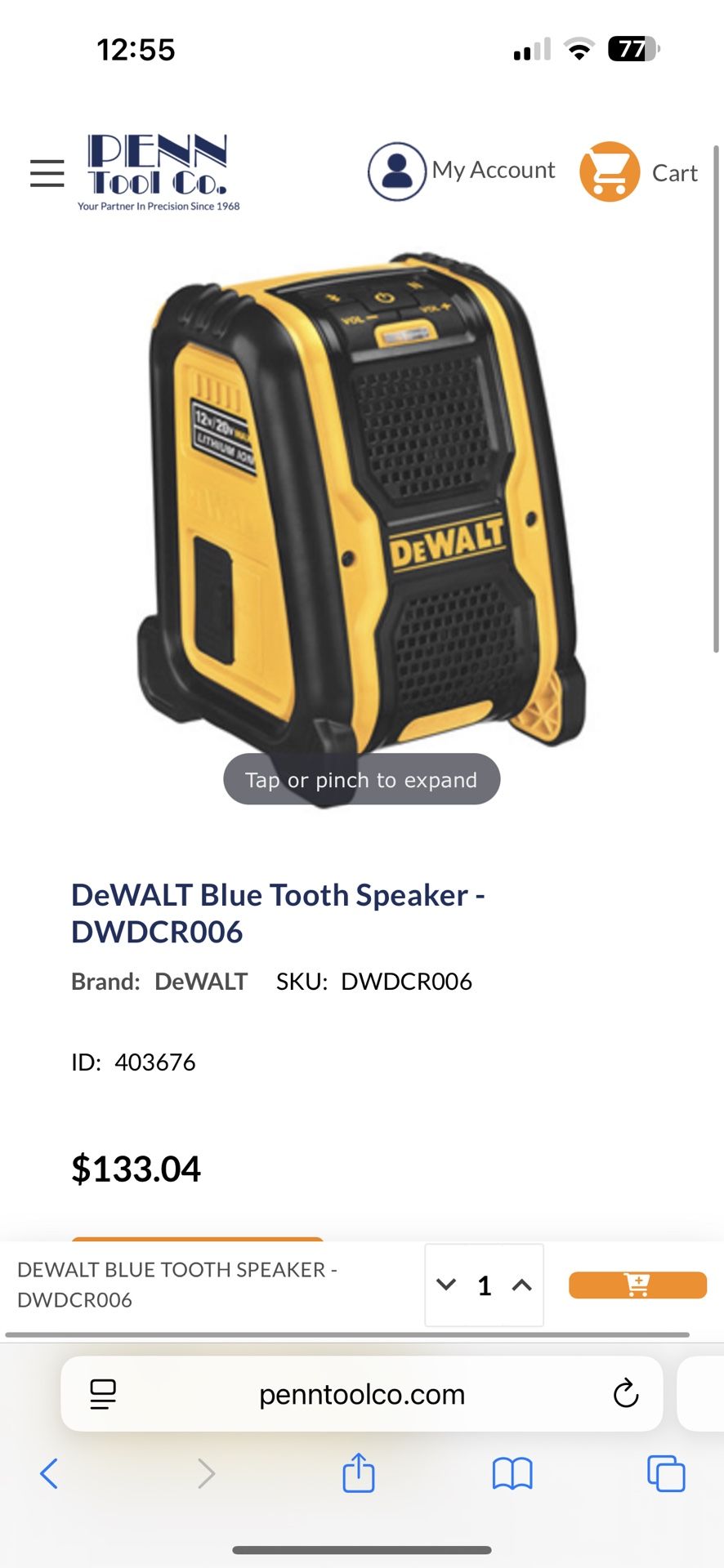Open the My Account icon

pyautogui.click(x=397, y=171)
